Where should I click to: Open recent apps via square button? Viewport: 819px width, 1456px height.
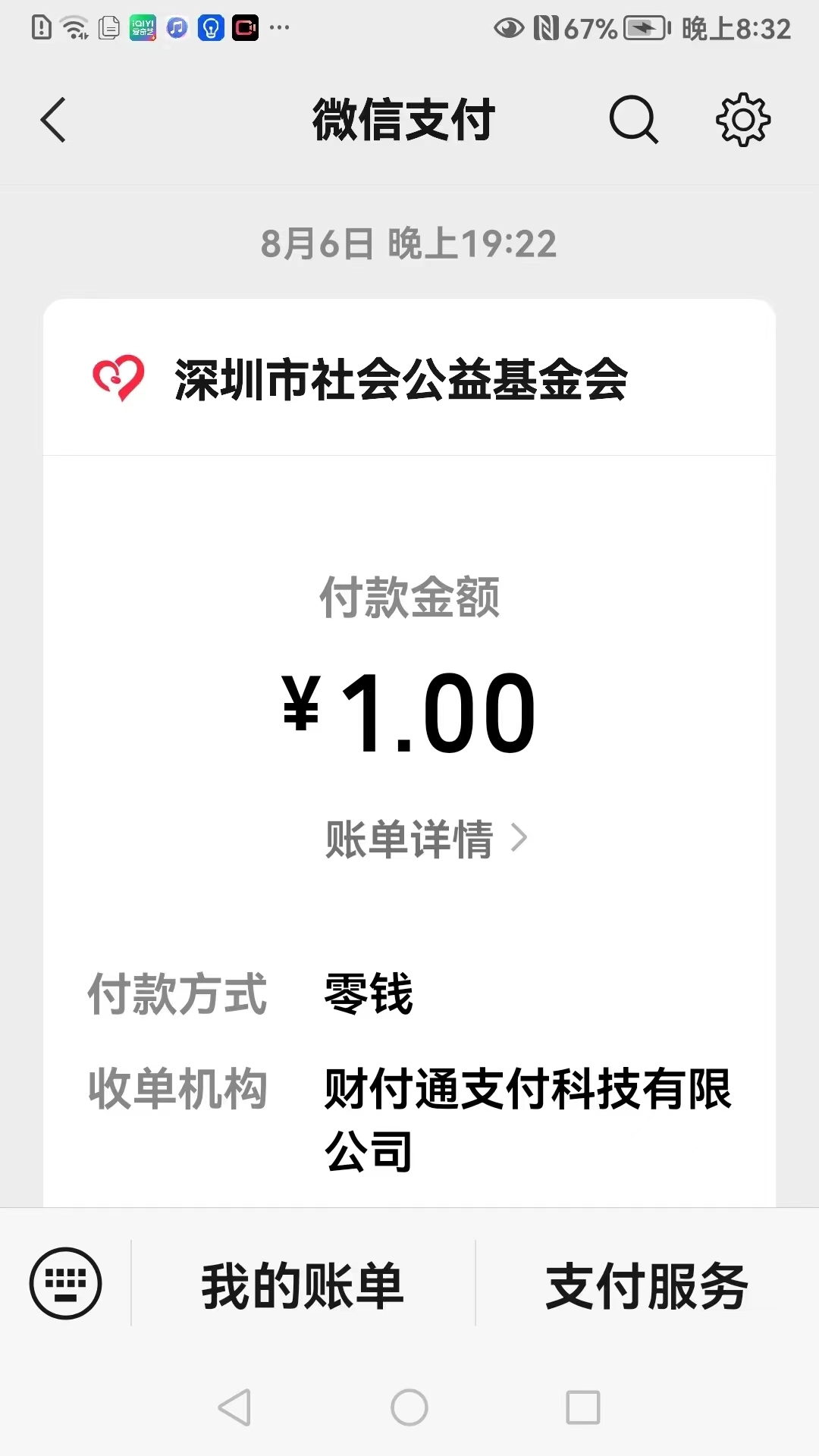[x=583, y=1407]
